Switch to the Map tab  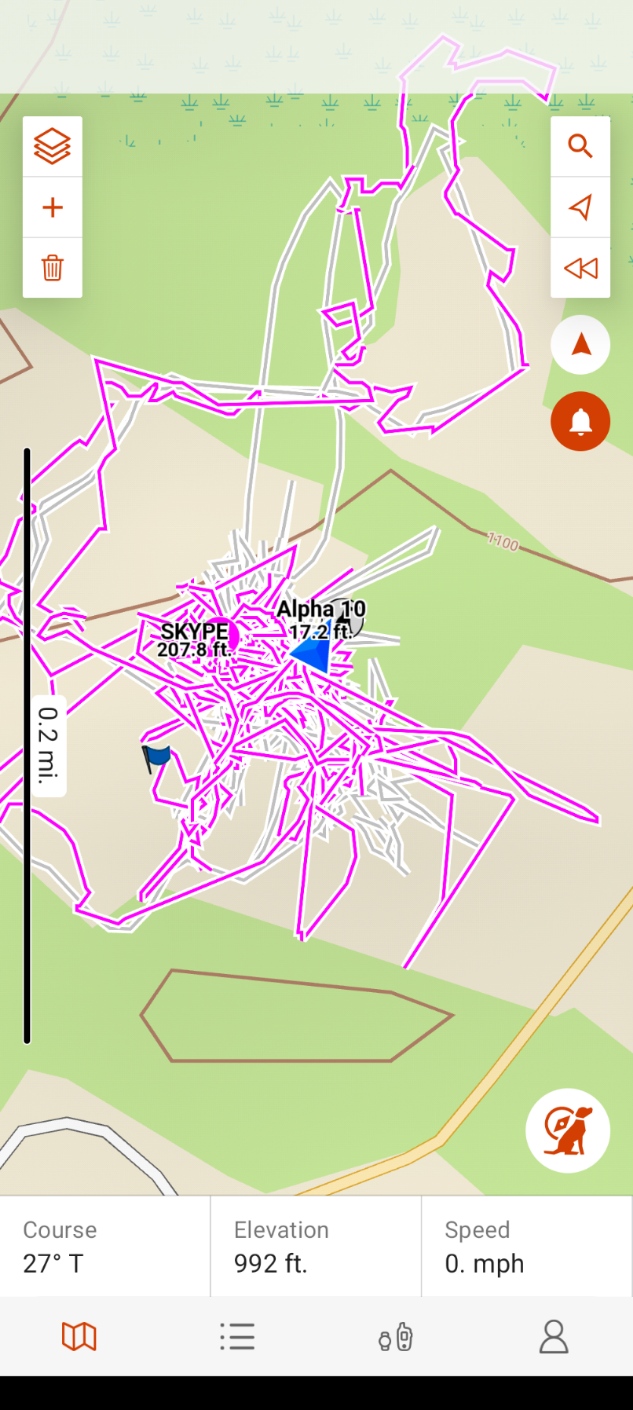[x=79, y=1337]
